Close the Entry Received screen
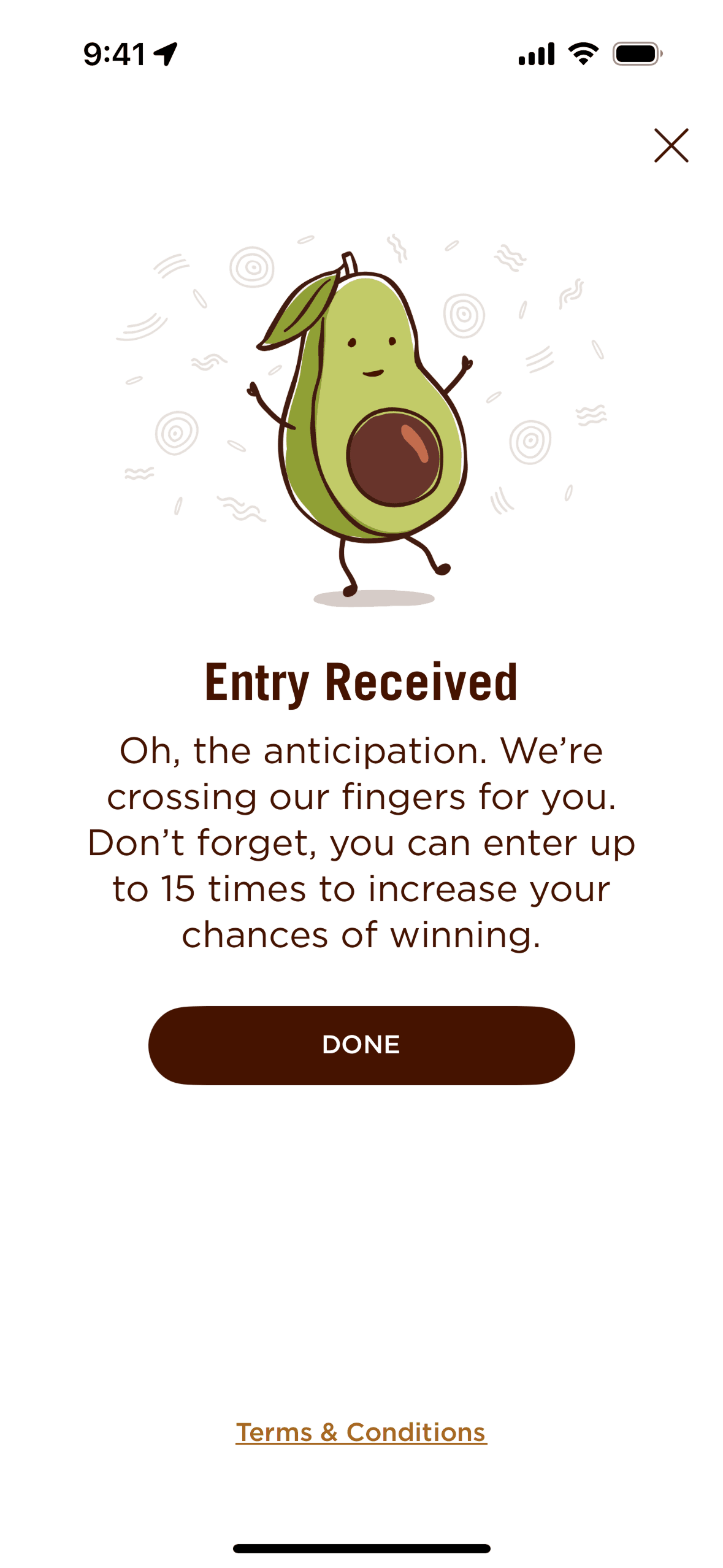Screen dimensions: 723x1568 [671, 145]
